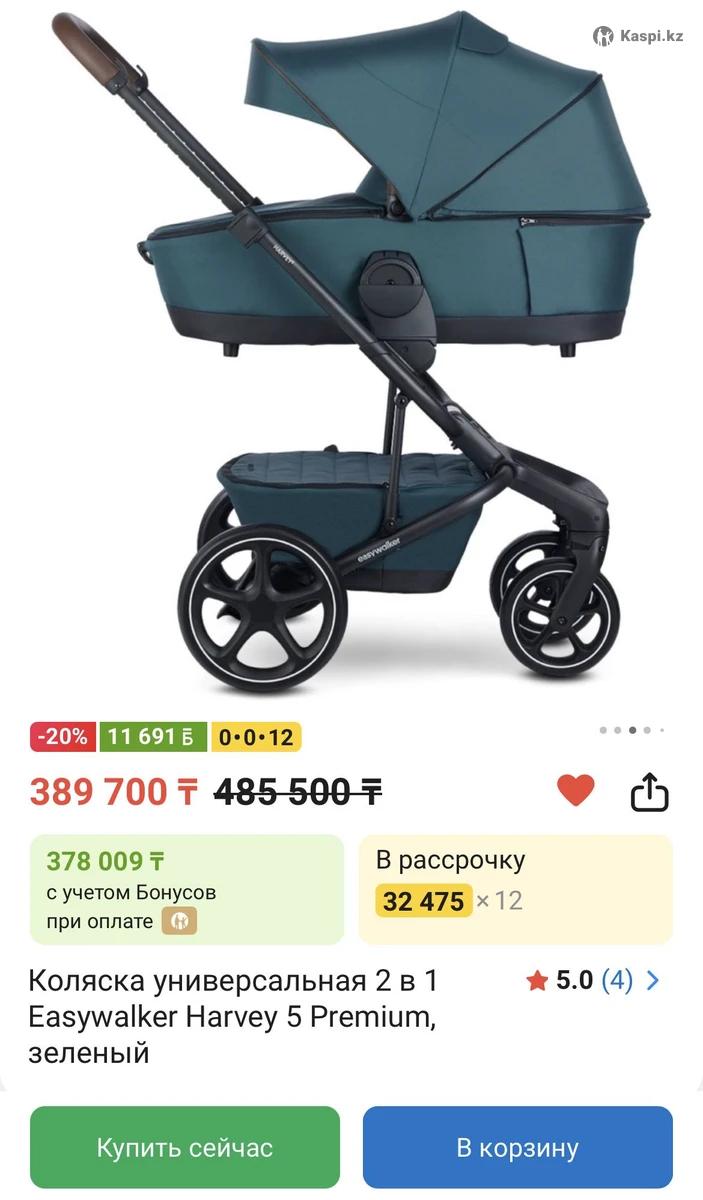Screen dimensions: 703x1200
Task: Remove the stroller from favorites via the heart
Action: (575, 791)
